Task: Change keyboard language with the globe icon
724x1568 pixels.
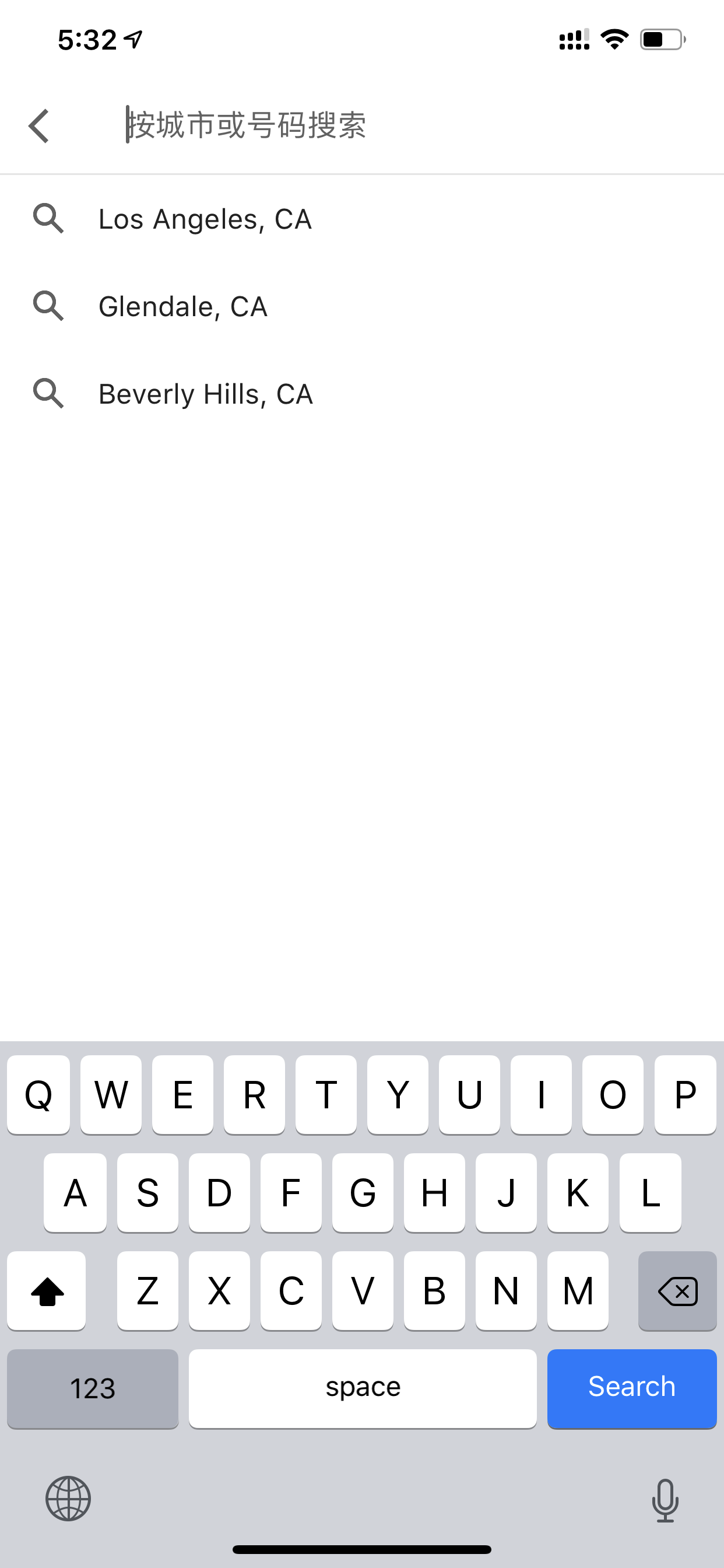Action: click(x=68, y=1498)
